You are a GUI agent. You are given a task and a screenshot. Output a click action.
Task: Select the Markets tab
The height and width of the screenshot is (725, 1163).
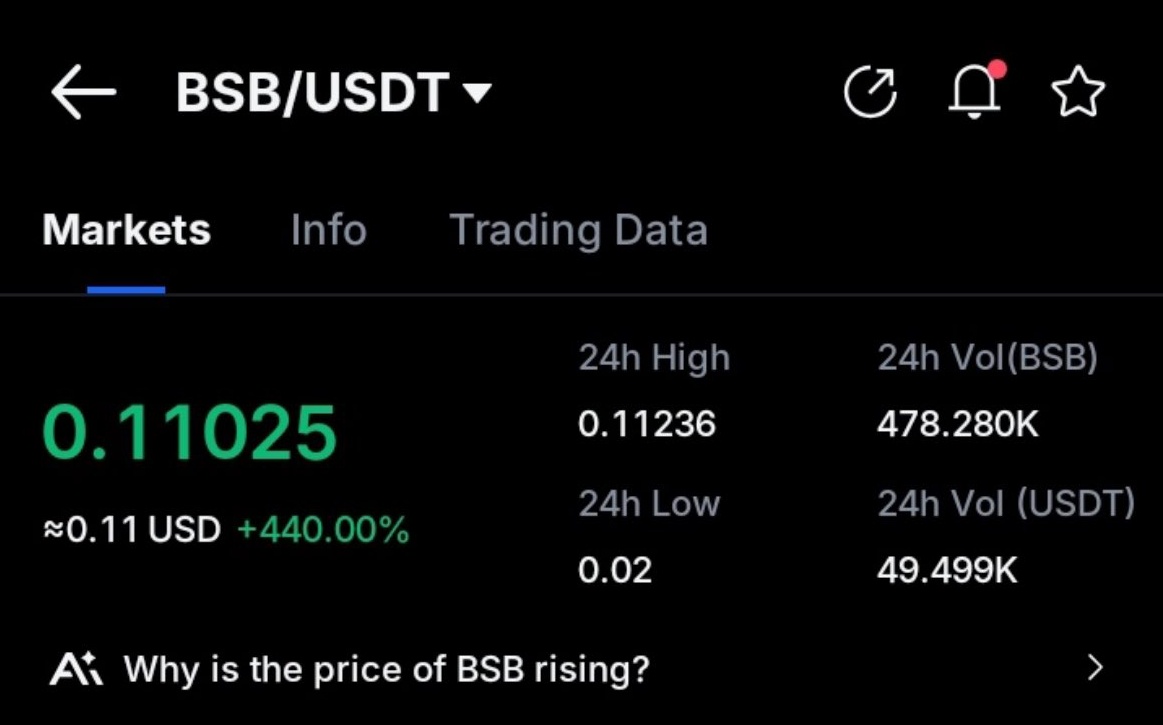tap(126, 230)
